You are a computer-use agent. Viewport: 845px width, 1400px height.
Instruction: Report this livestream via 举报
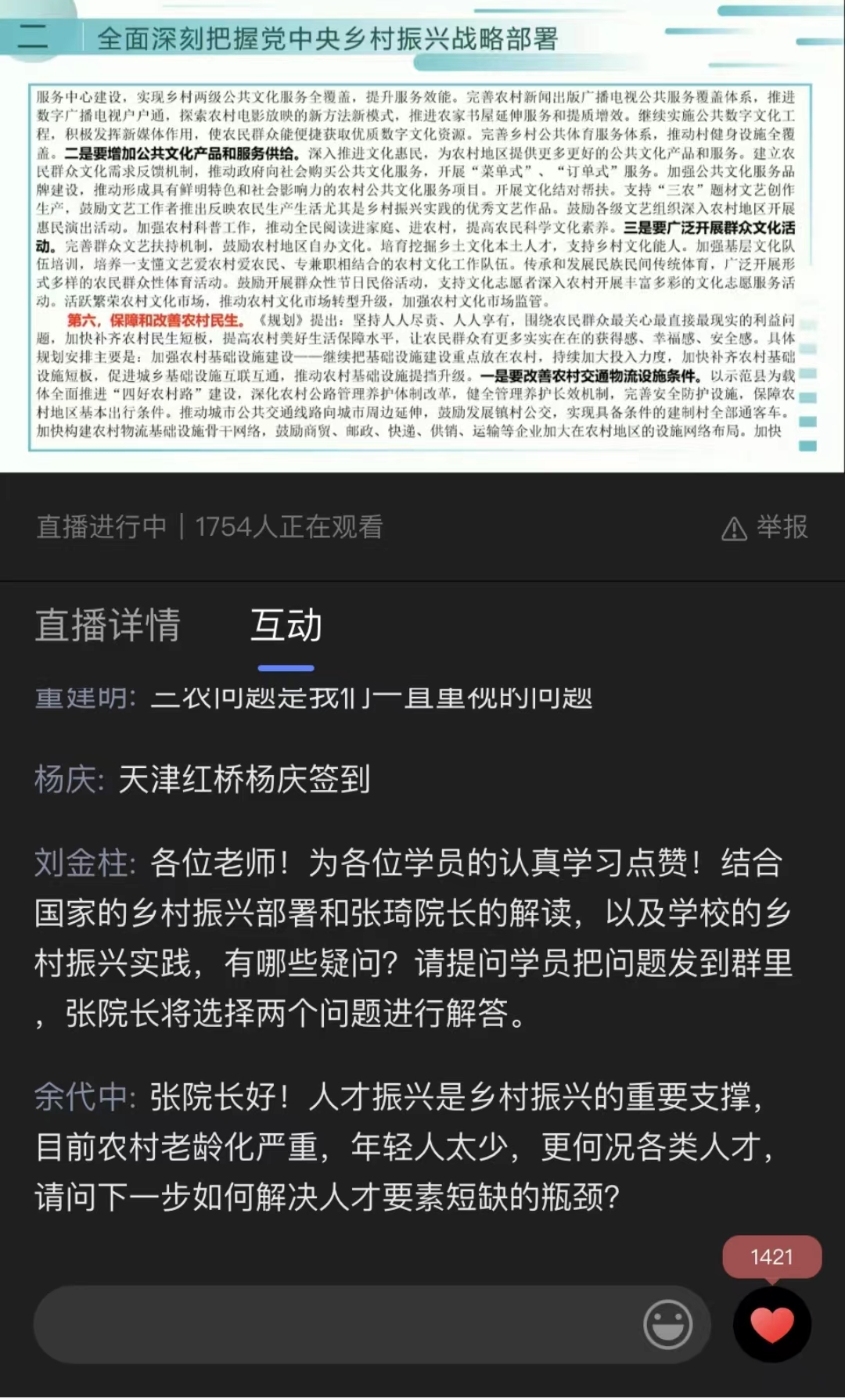click(764, 528)
